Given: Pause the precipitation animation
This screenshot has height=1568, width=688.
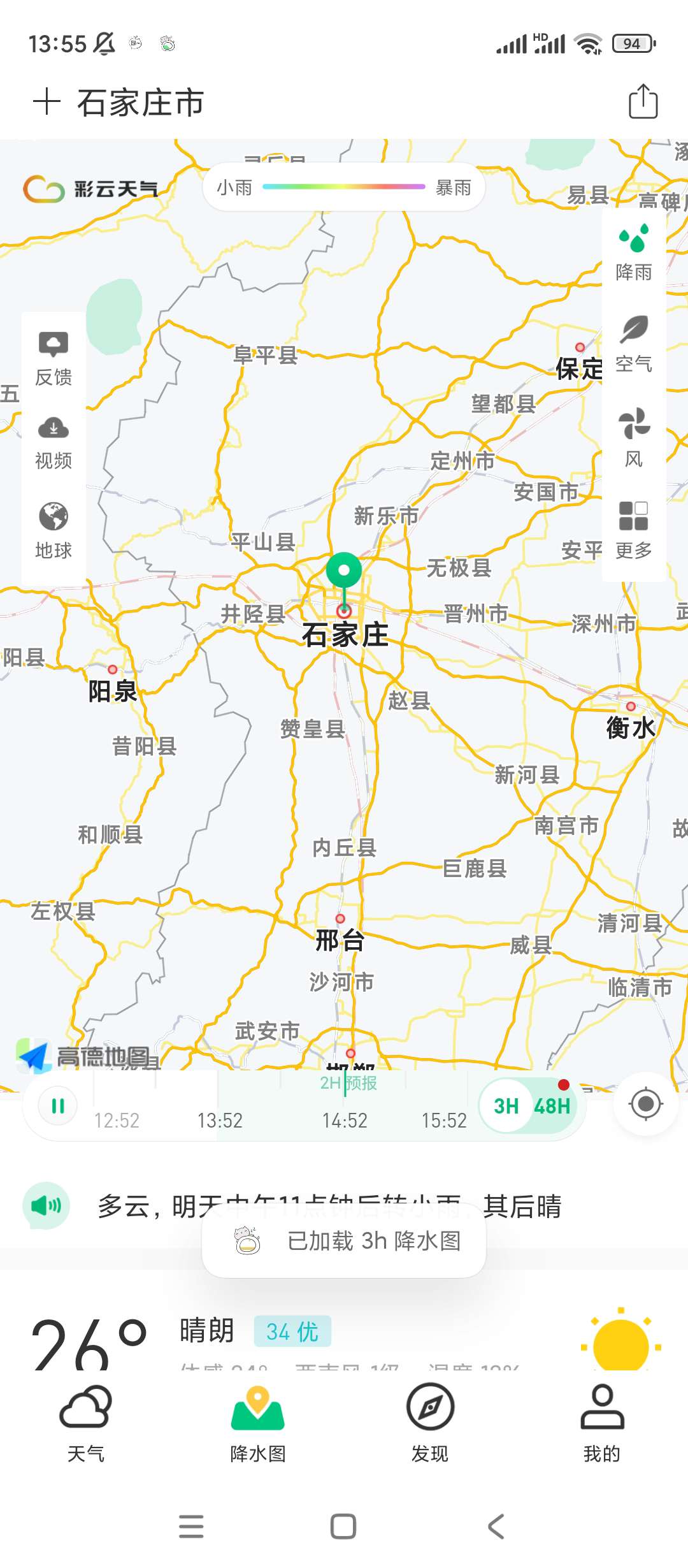Looking at the screenshot, I should click(x=58, y=1106).
